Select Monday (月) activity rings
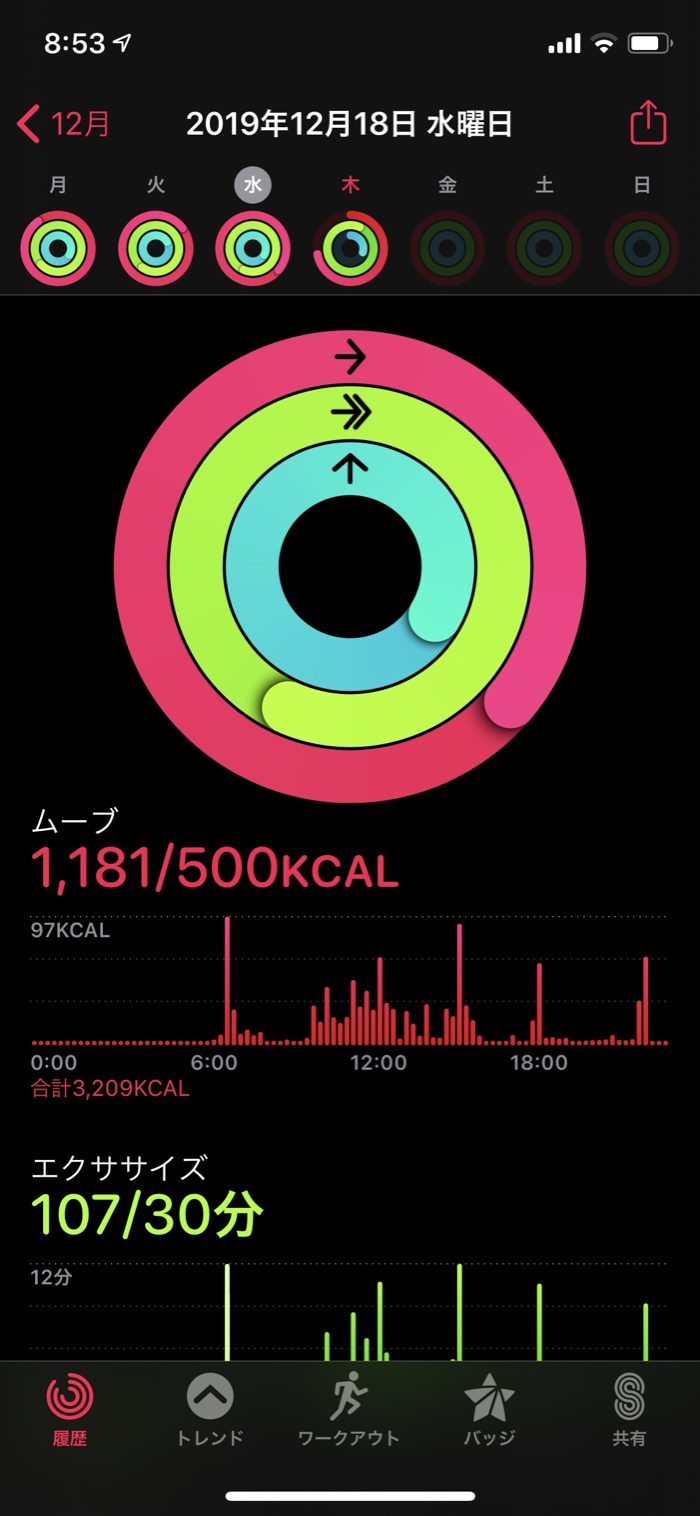This screenshot has height=1516, width=700. click(x=58, y=249)
